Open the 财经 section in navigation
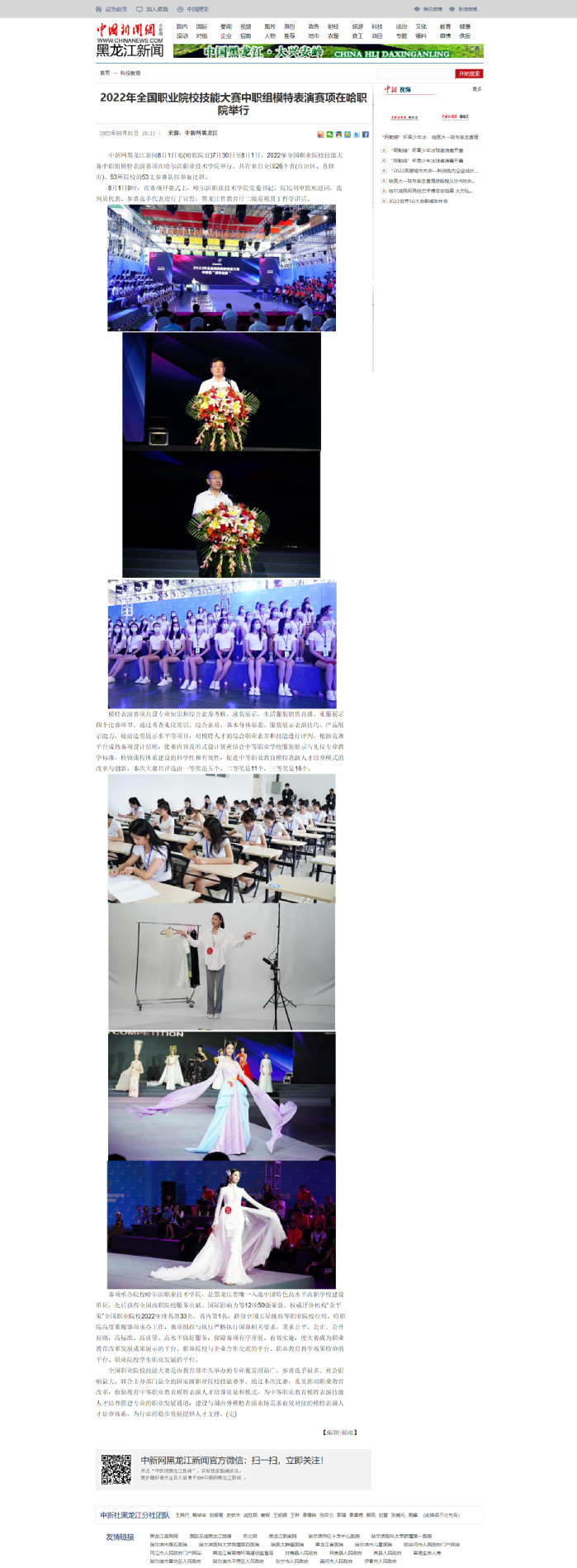 333,26
